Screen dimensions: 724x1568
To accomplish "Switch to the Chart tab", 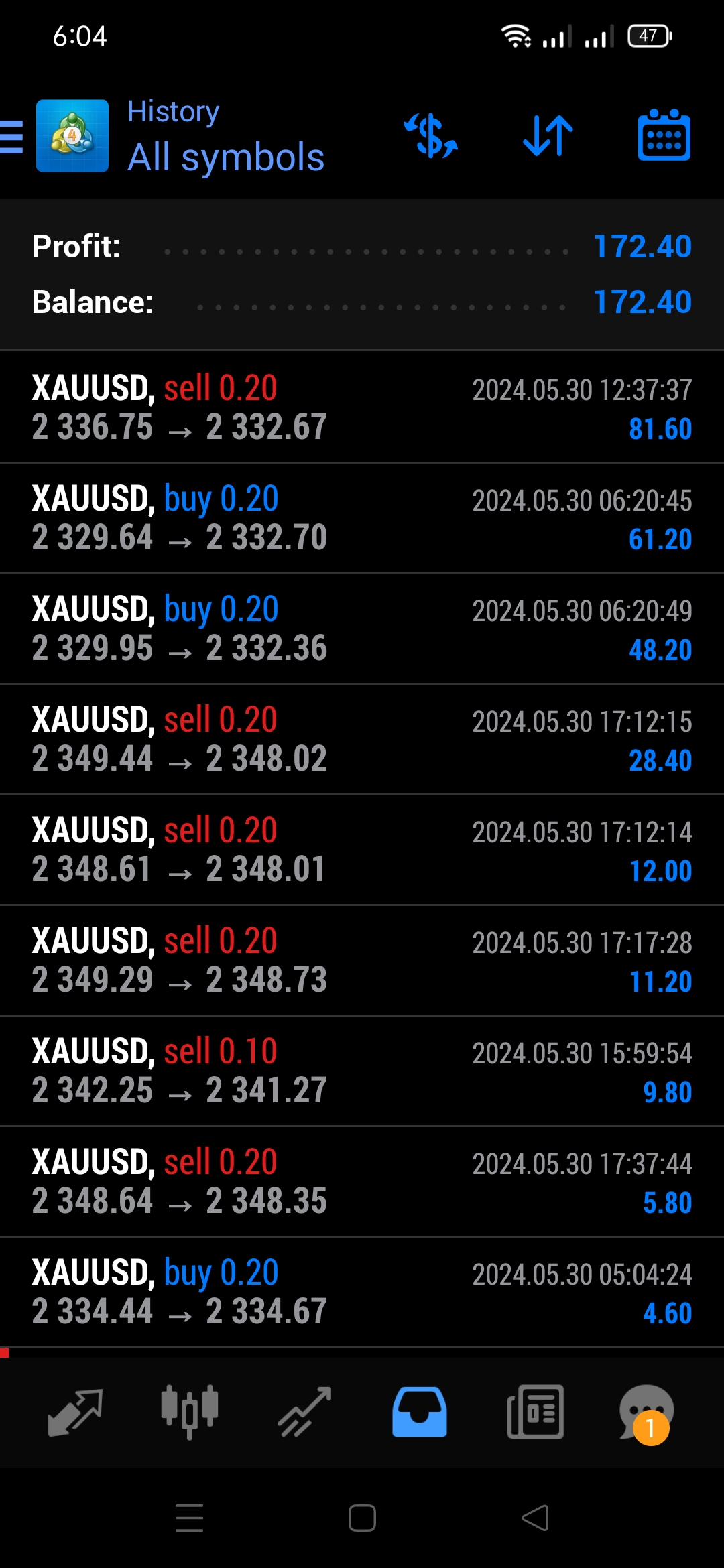I will (x=190, y=1413).
